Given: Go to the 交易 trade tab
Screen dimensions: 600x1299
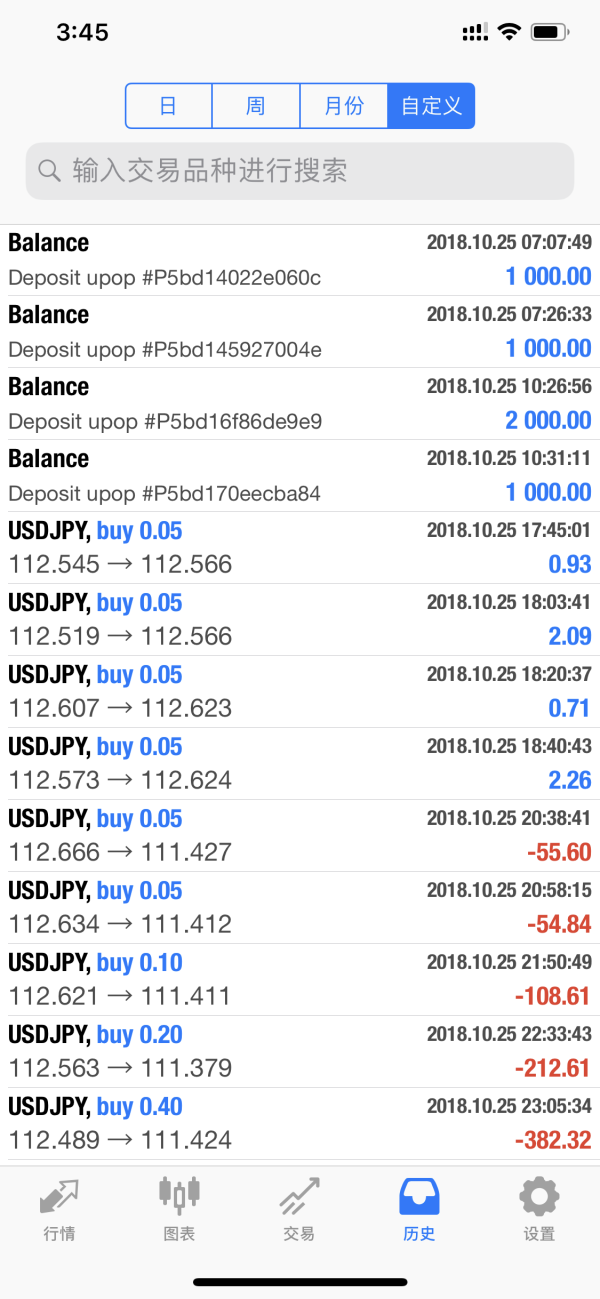Looking at the screenshot, I should click(299, 1207).
